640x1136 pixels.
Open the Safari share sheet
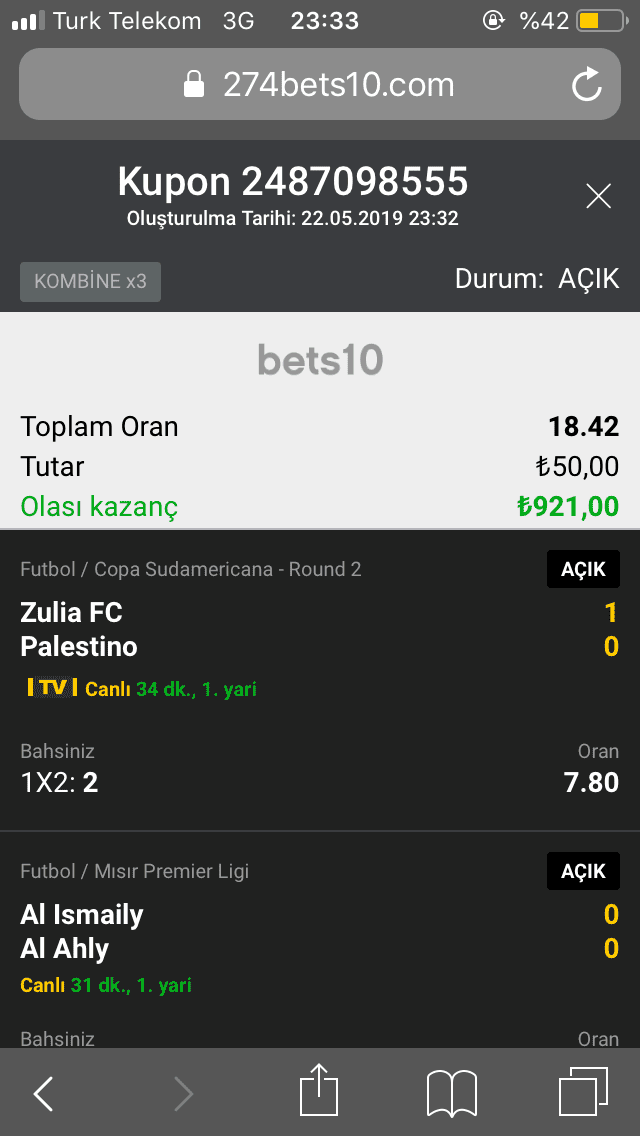click(319, 1091)
